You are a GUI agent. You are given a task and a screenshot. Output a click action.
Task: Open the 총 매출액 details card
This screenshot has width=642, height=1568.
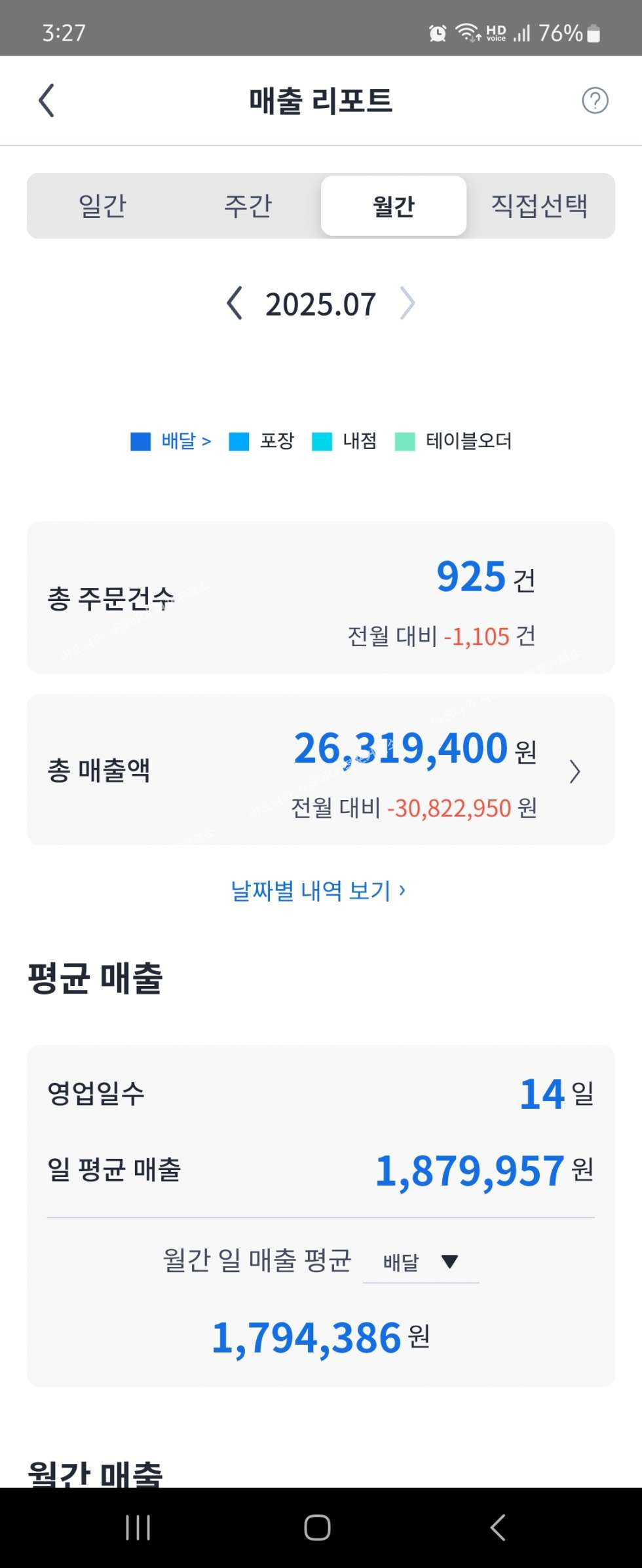[x=575, y=771]
